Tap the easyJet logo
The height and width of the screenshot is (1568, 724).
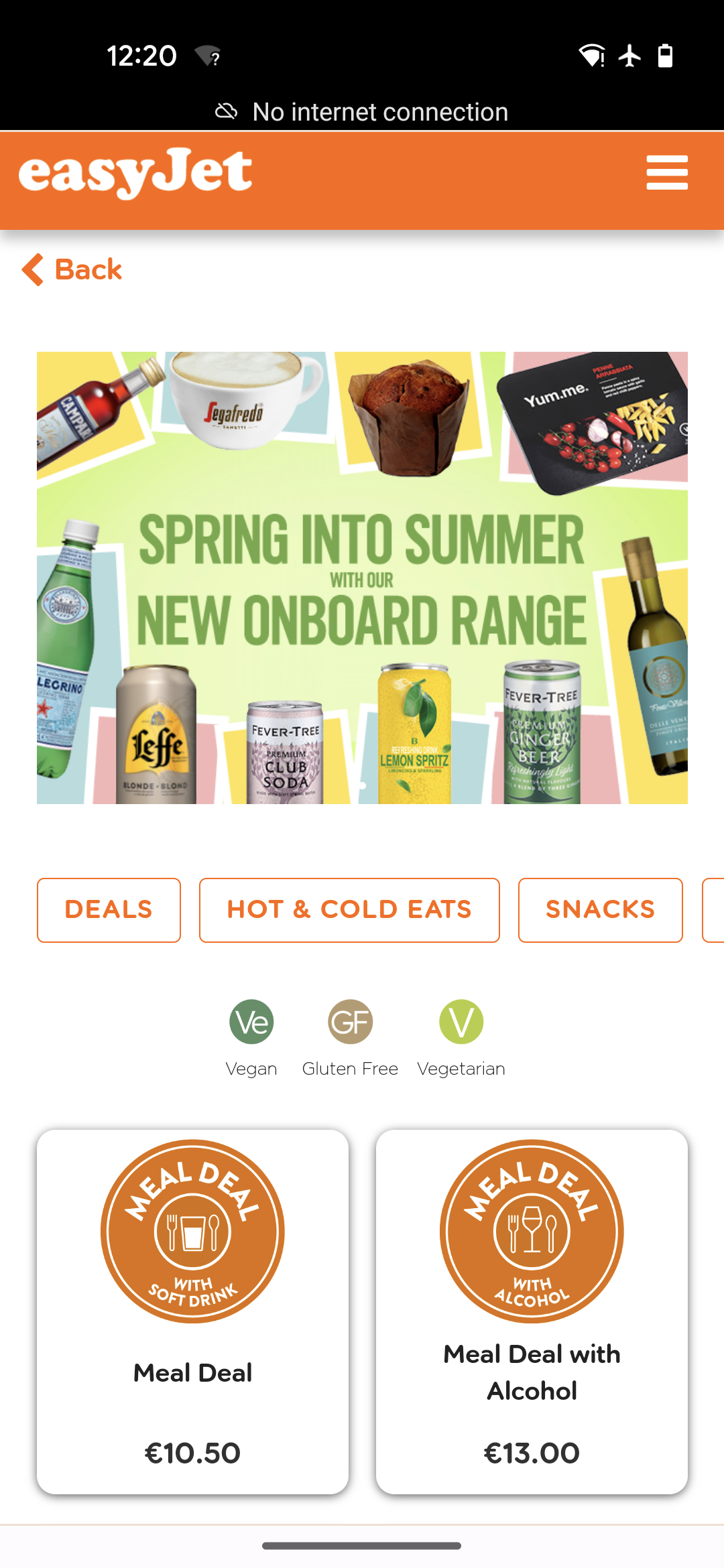pos(135,173)
